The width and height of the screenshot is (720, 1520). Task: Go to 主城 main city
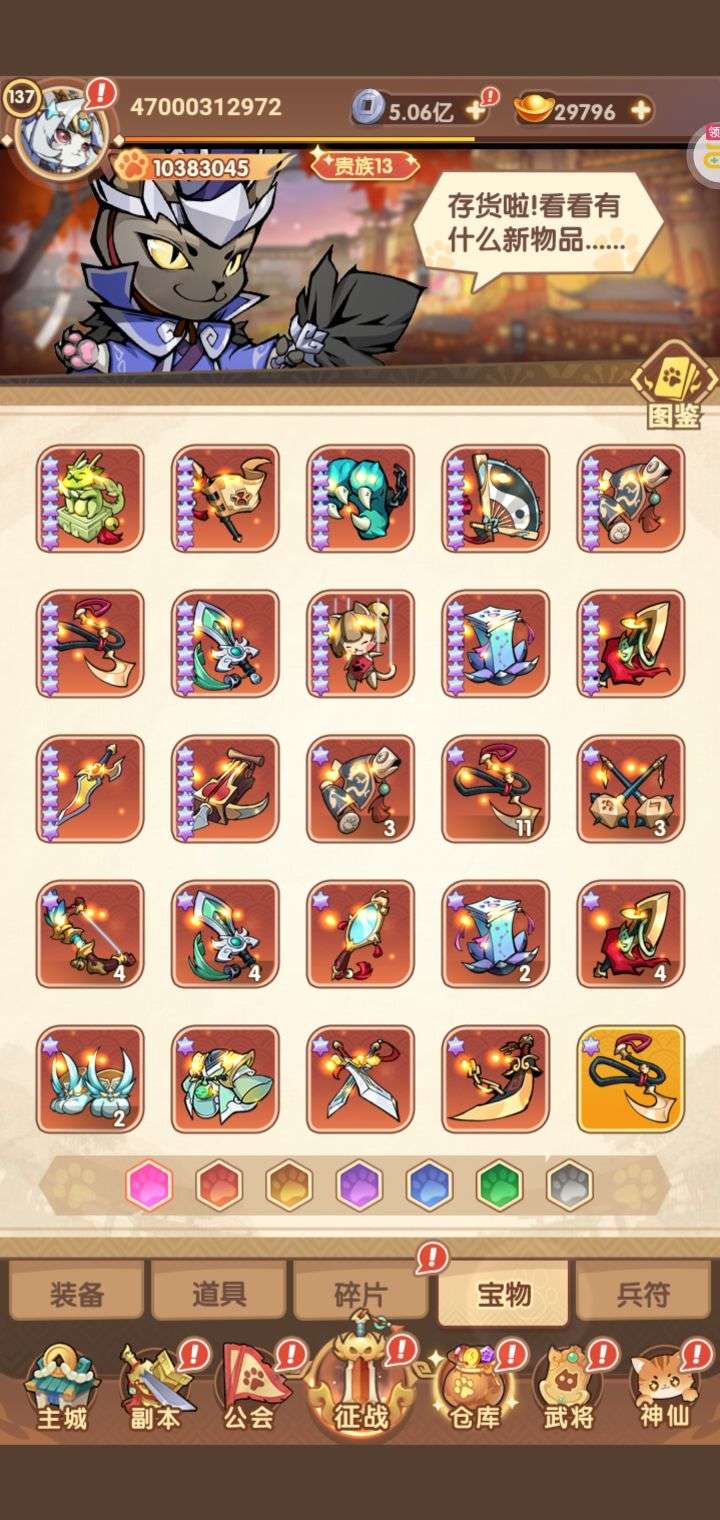coord(62,1390)
